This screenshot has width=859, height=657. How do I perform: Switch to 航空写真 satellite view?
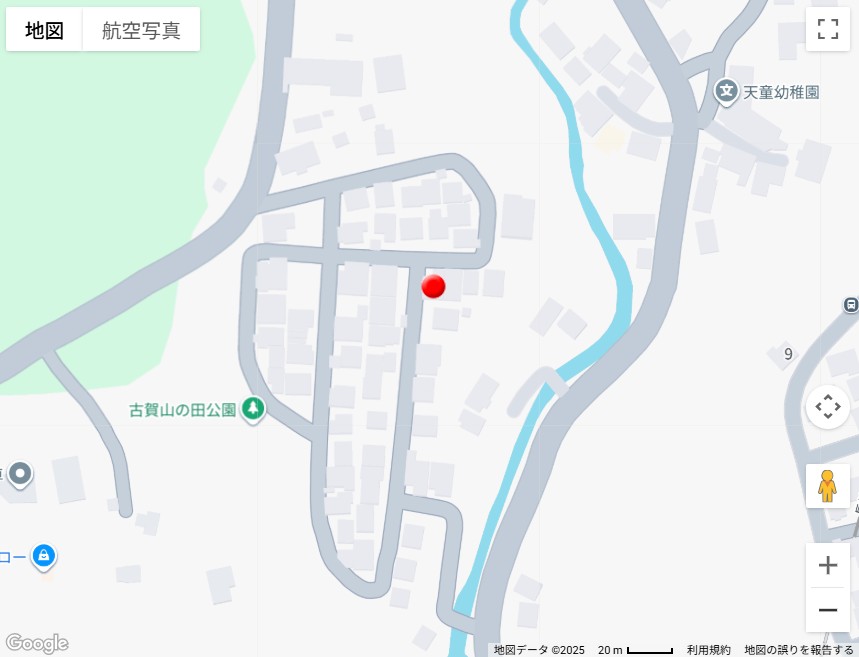click(x=141, y=30)
